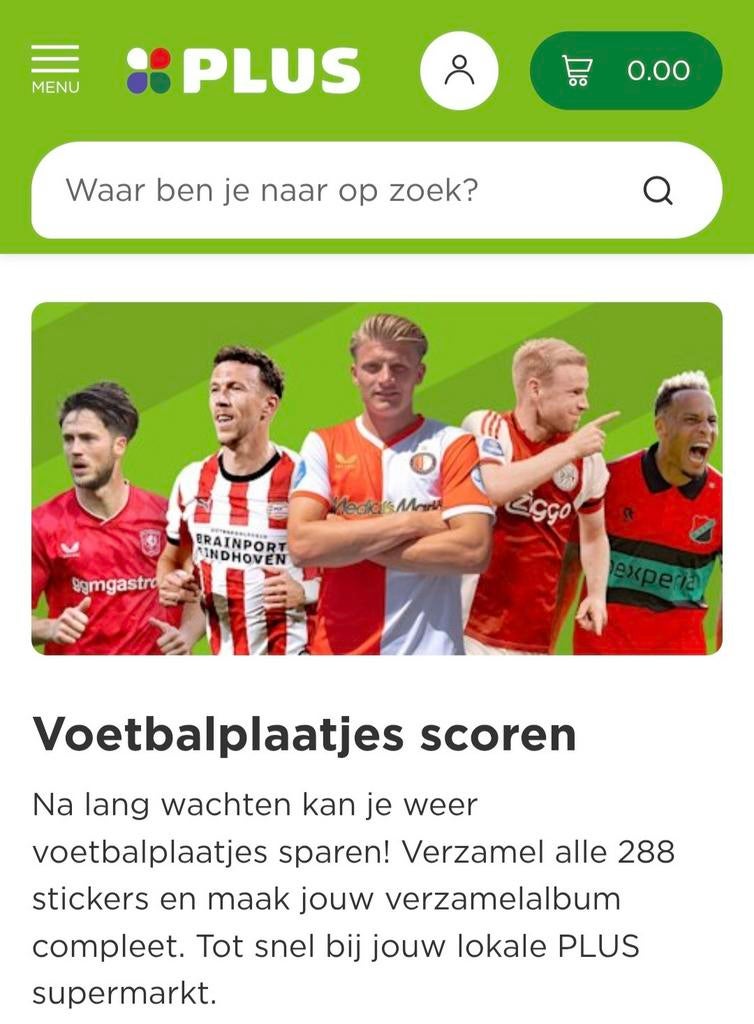Click the cart amount 0.00 display
The image size is (754, 1024).
click(x=659, y=69)
